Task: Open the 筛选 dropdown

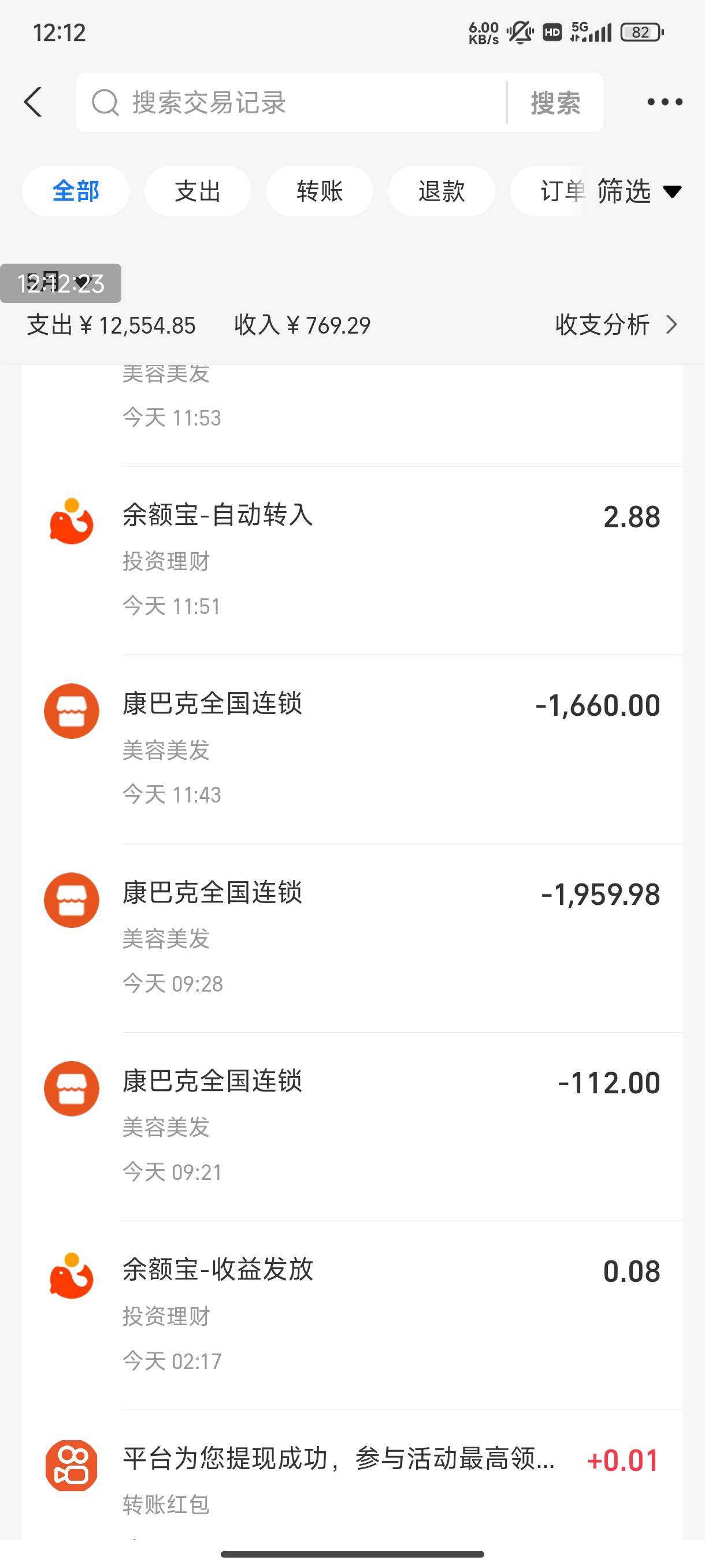Action: click(x=639, y=191)
